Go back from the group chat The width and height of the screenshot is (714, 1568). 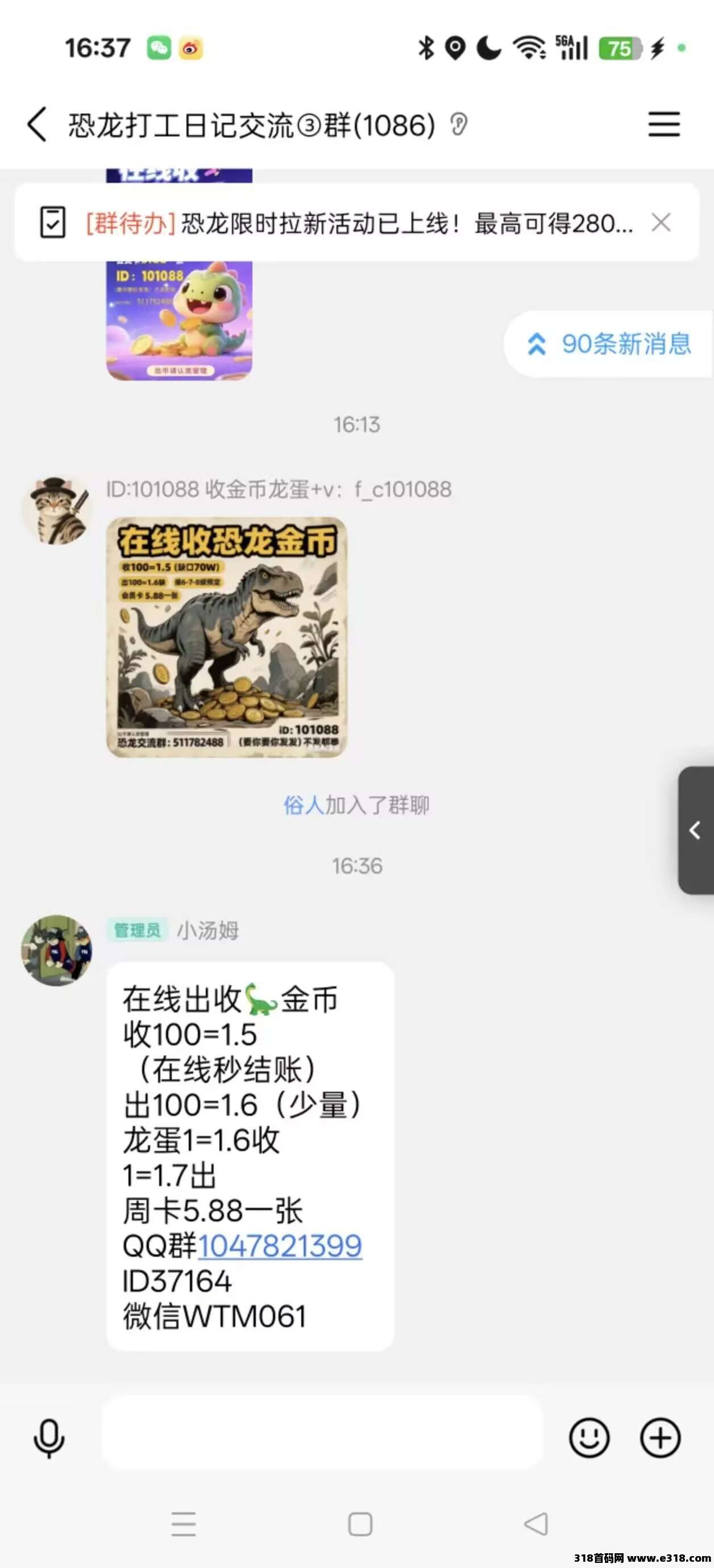(x=37, y=124)
